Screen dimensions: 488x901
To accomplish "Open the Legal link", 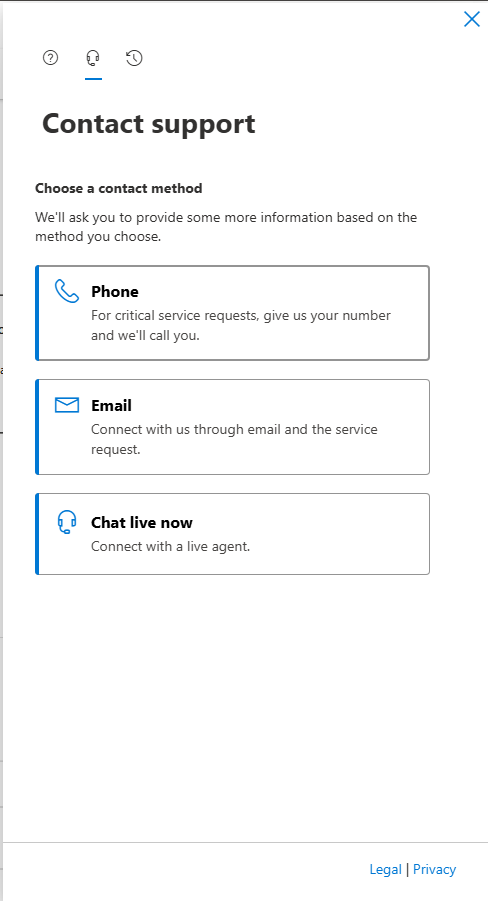I will tap(385, 869).
